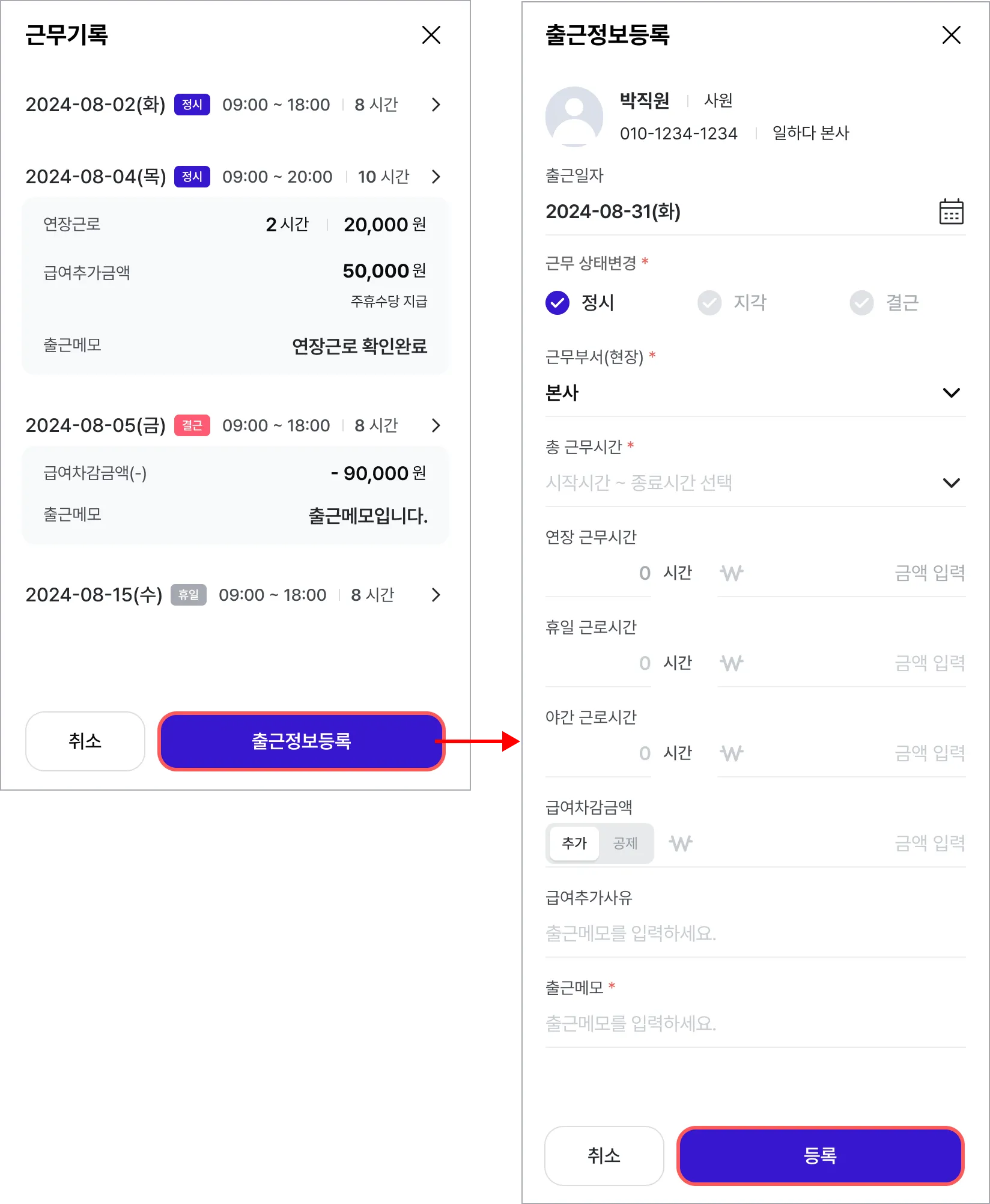Select 결근 as work status

tap(861, 303)
